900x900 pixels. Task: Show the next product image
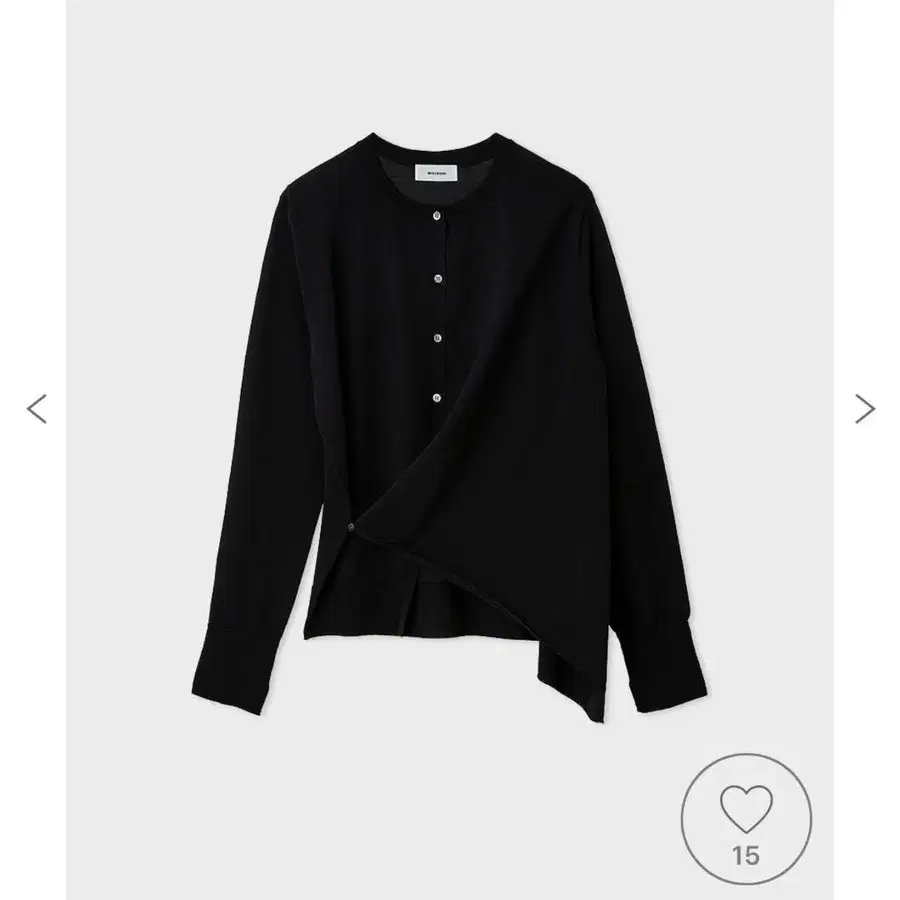click(864, 408)
